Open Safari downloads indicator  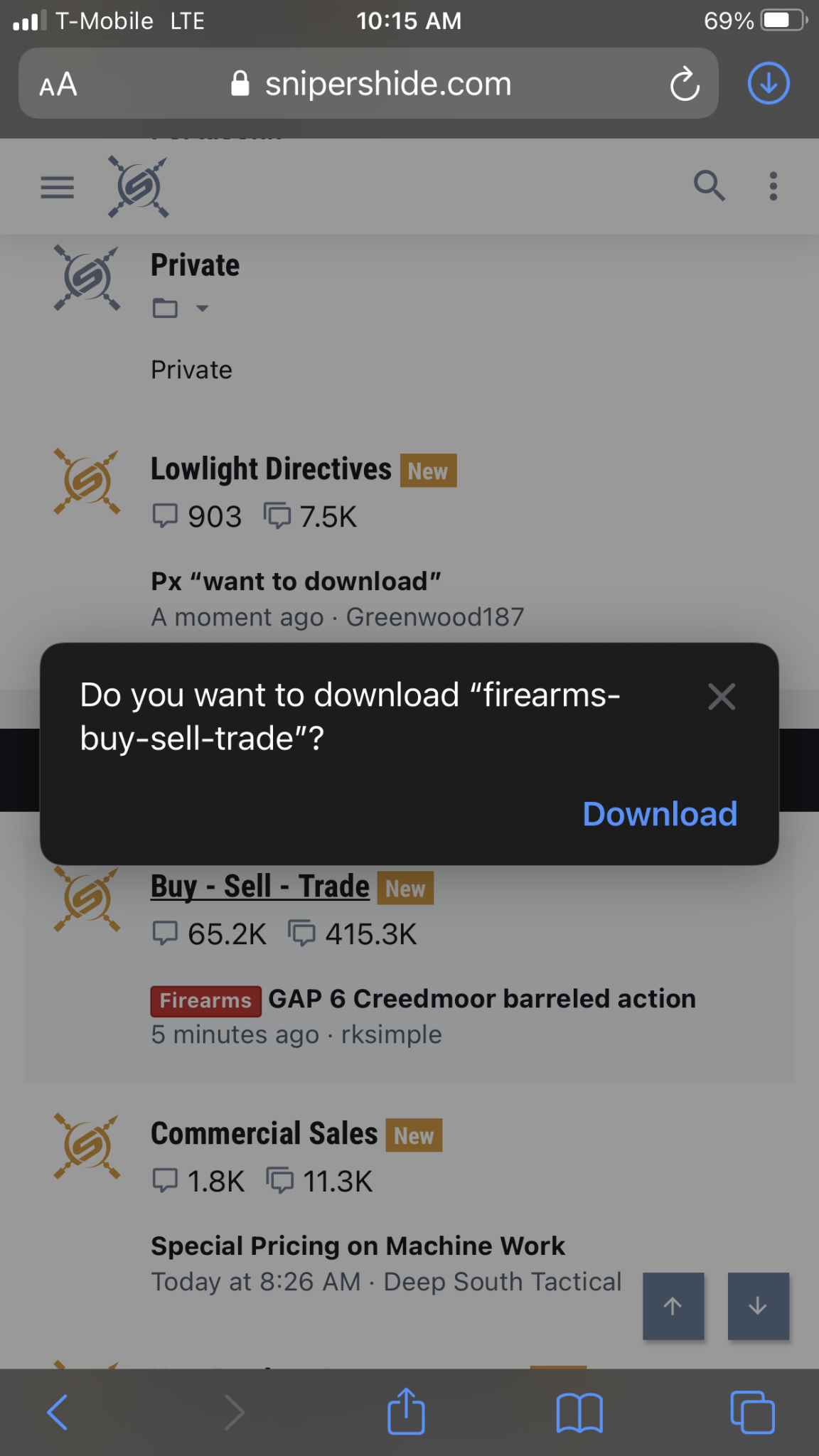pyautogui.click(x=769, y=84)
